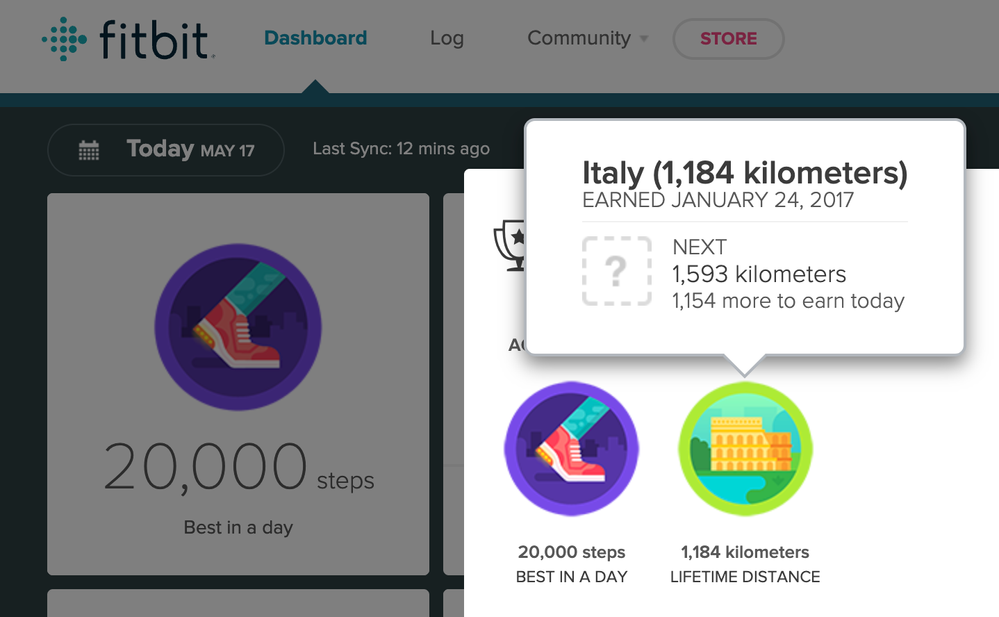Select the 20,000 steps best in a day badge
999x617 pixels.
pos(571,448)
